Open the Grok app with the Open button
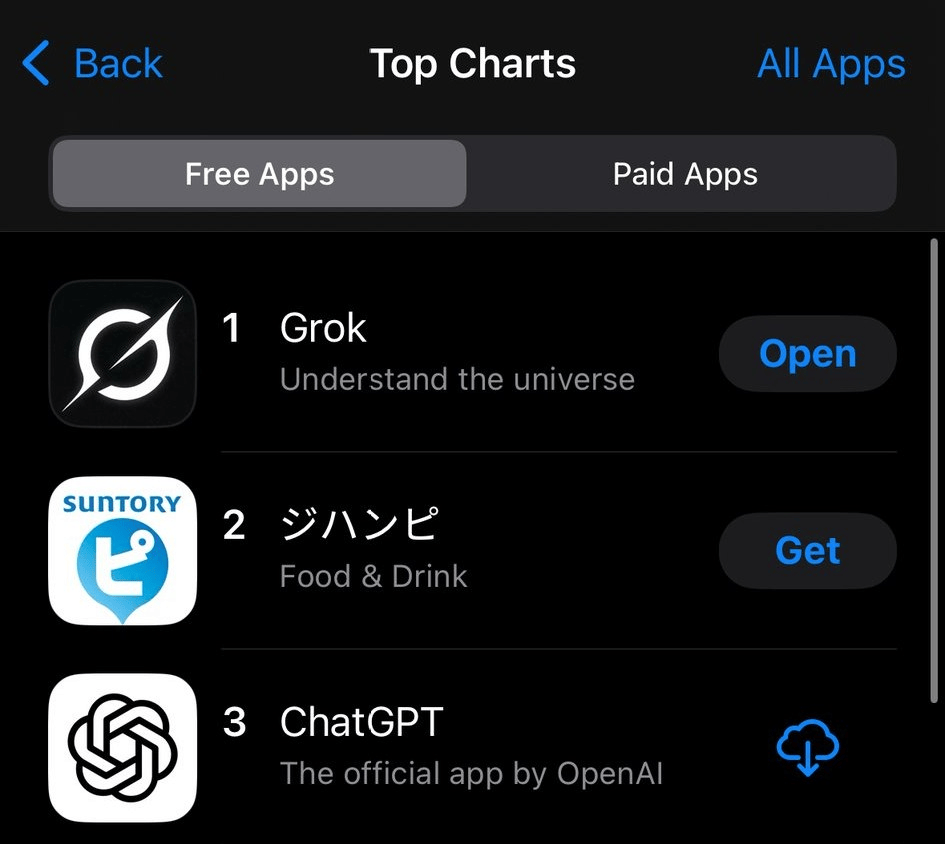 point(807,354)
